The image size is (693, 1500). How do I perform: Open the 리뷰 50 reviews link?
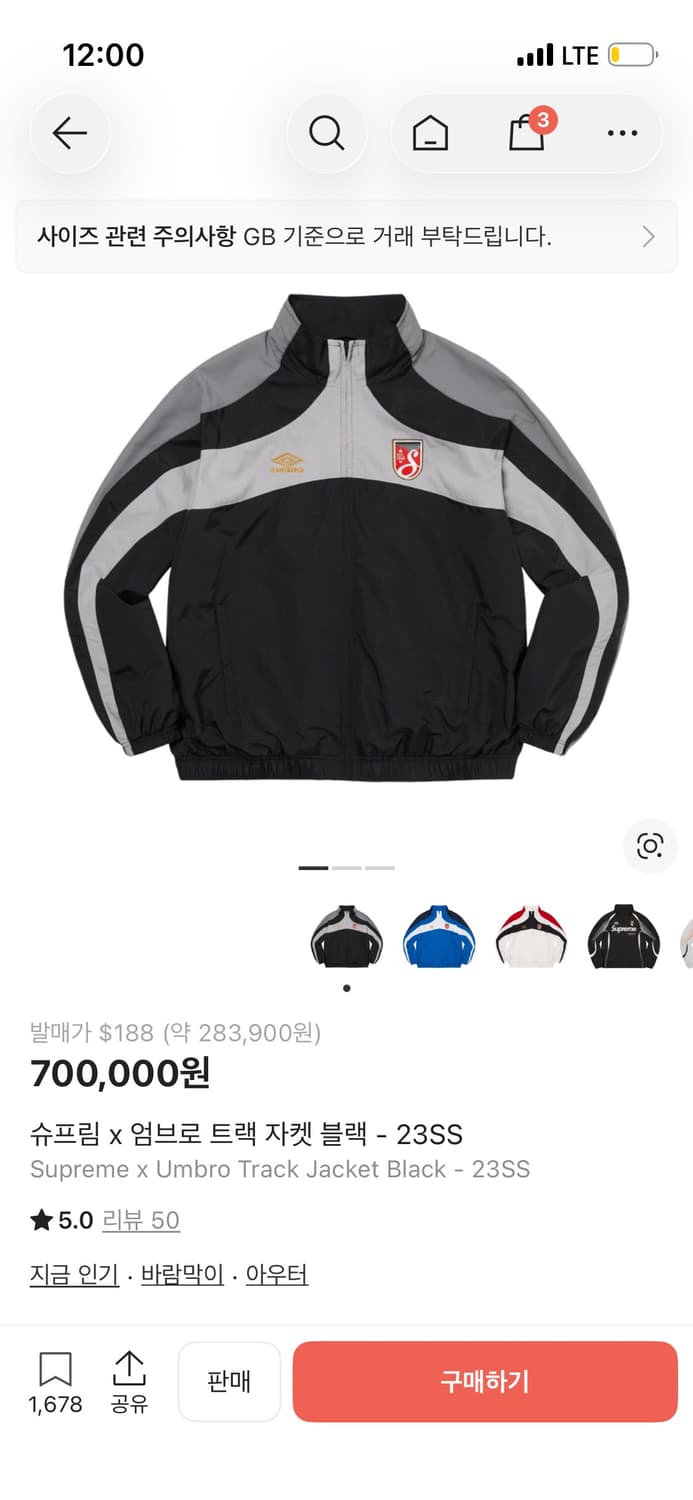[x=141, y=1220]
